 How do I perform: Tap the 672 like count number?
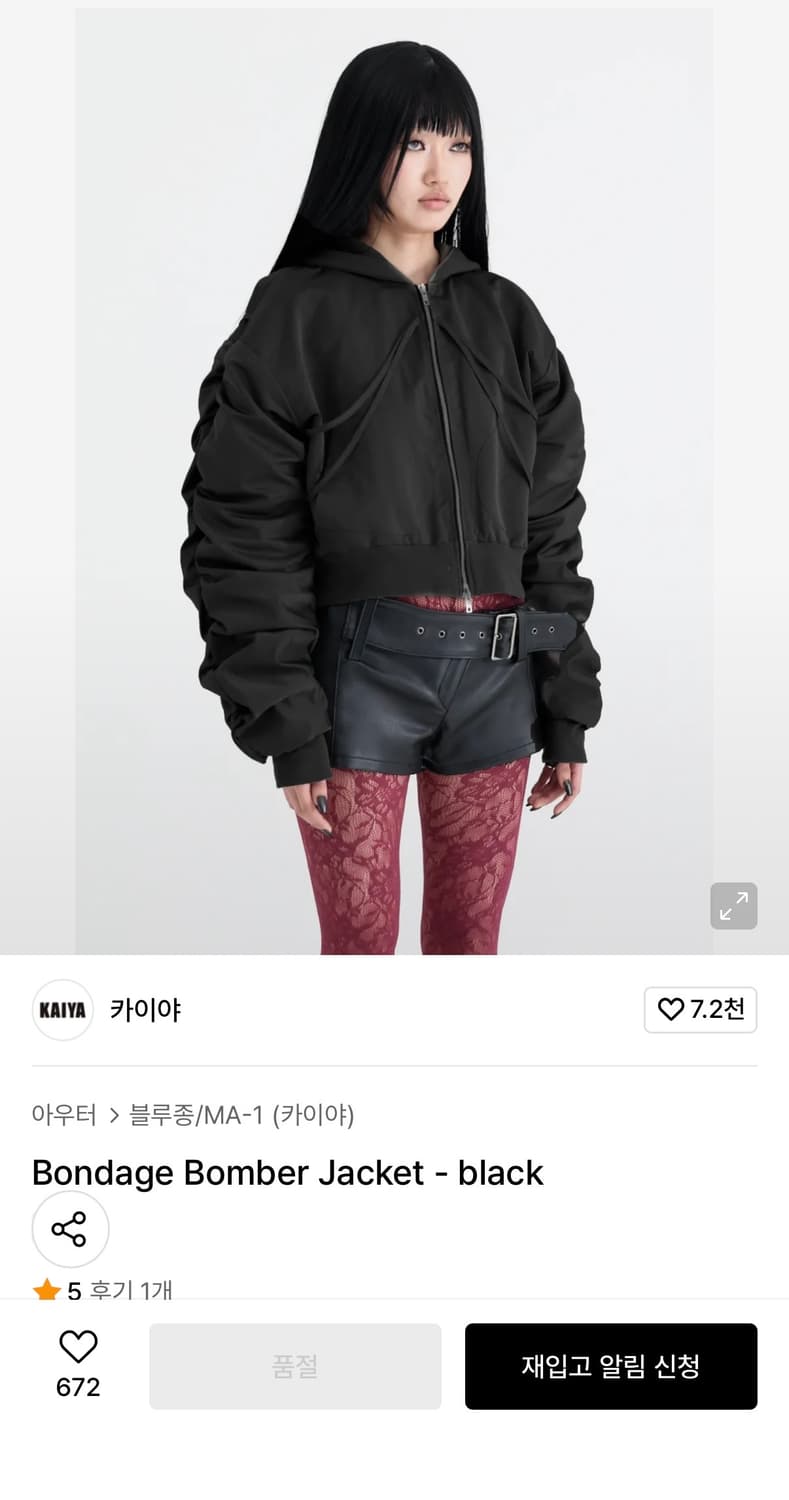click(x=78, y=1388)
